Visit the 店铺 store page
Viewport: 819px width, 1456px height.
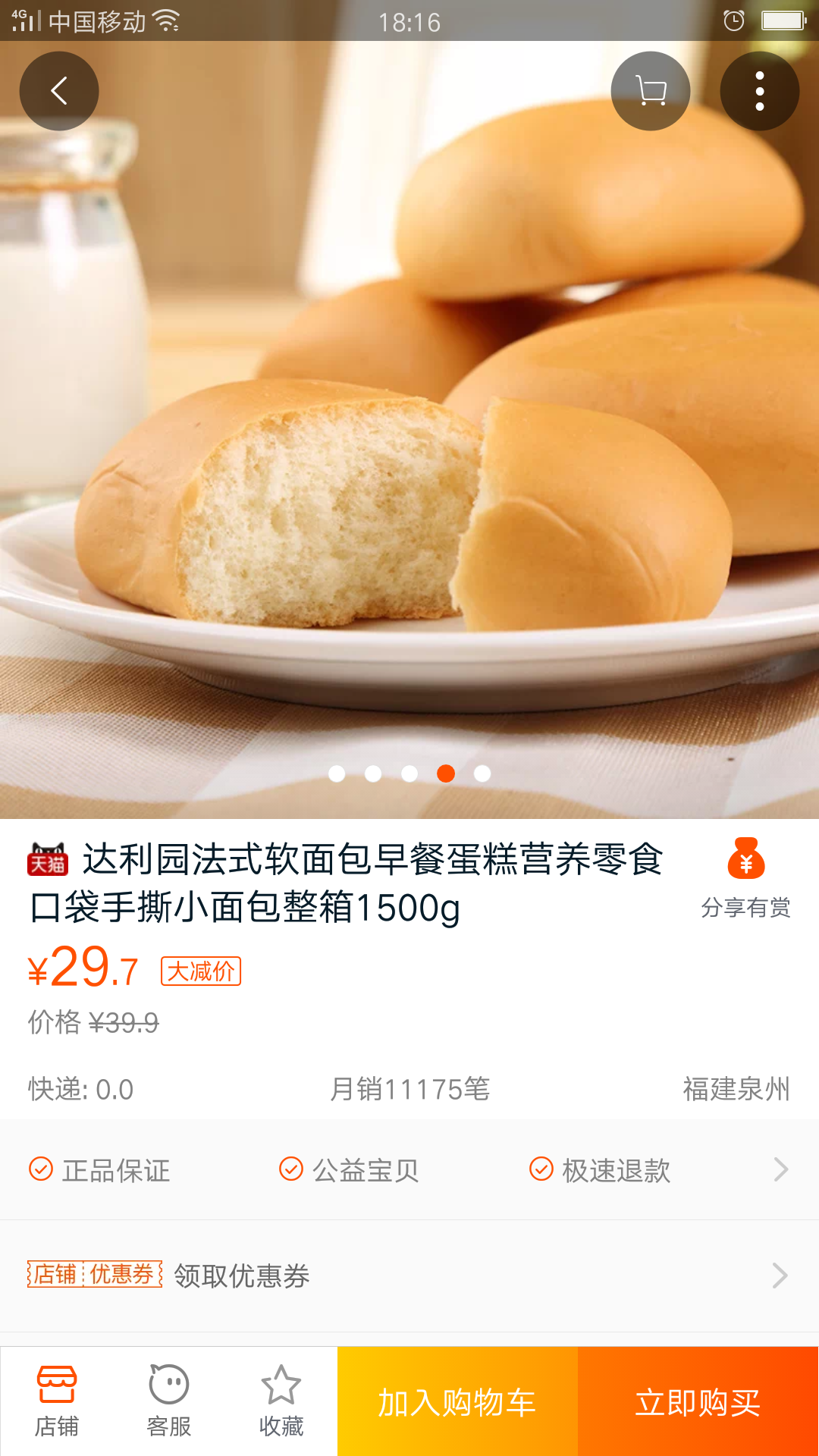pyautogui.click(x=57, y=1401)
